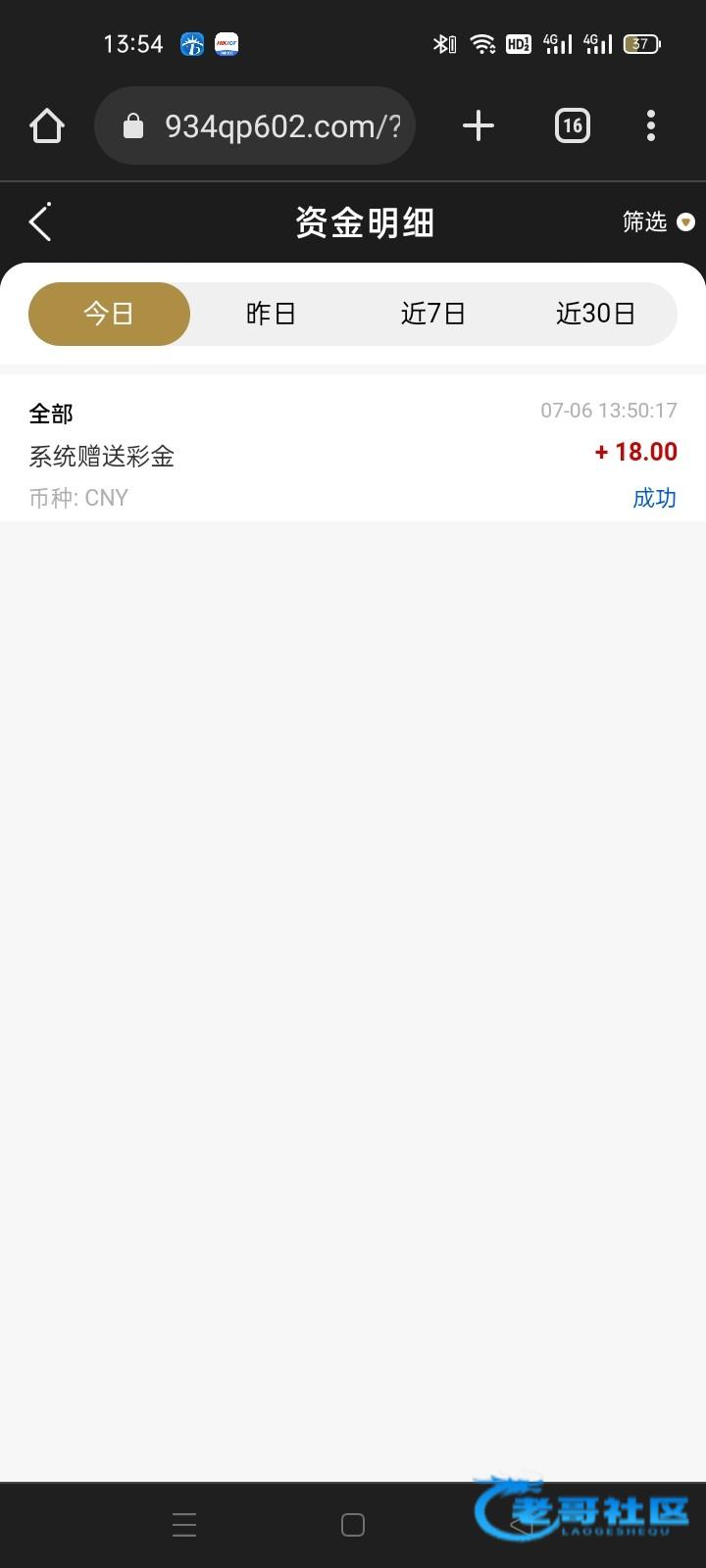Show records for 近7日

coord(432,314)
